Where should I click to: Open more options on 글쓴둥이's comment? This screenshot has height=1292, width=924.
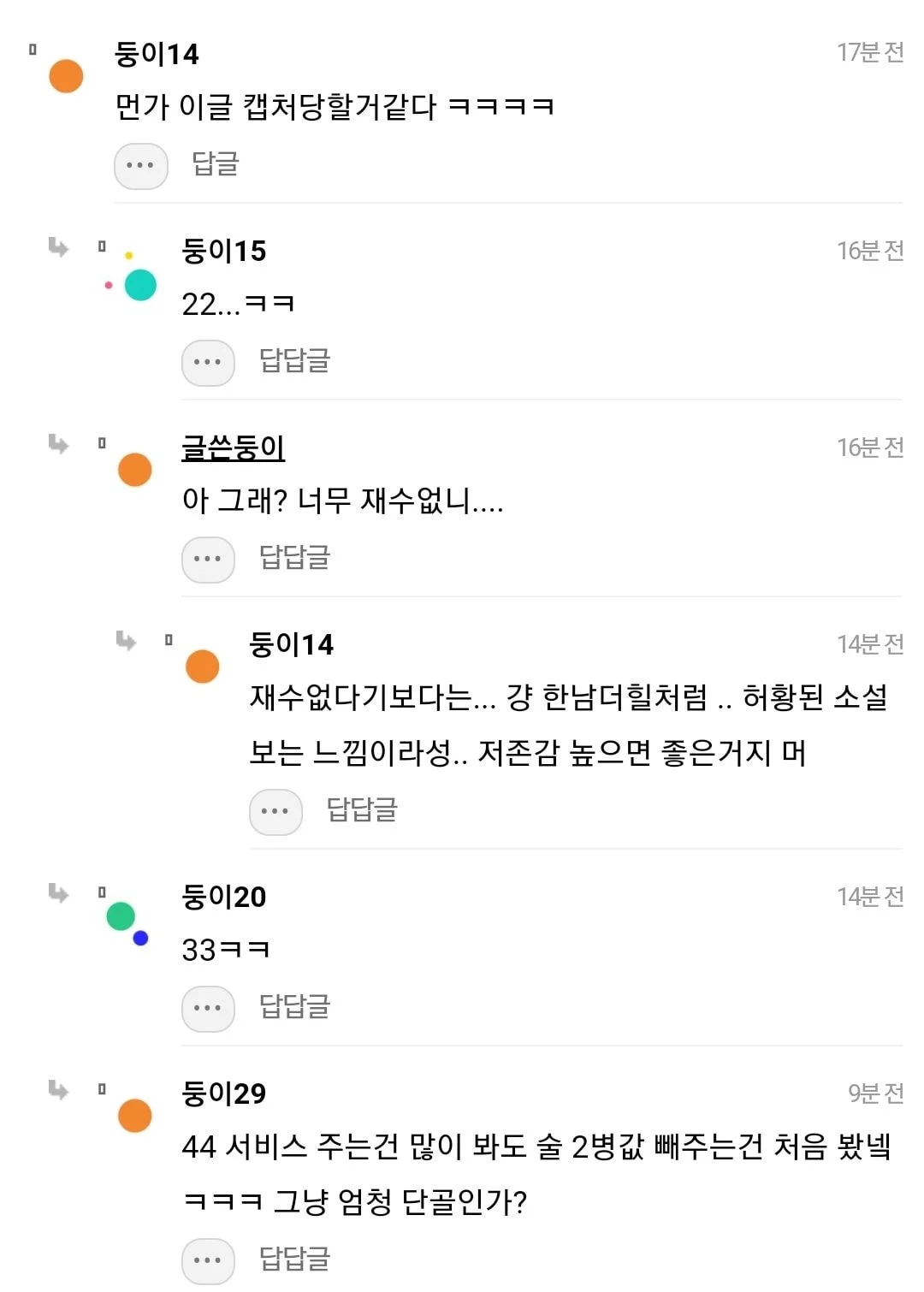tap(208, 560)
